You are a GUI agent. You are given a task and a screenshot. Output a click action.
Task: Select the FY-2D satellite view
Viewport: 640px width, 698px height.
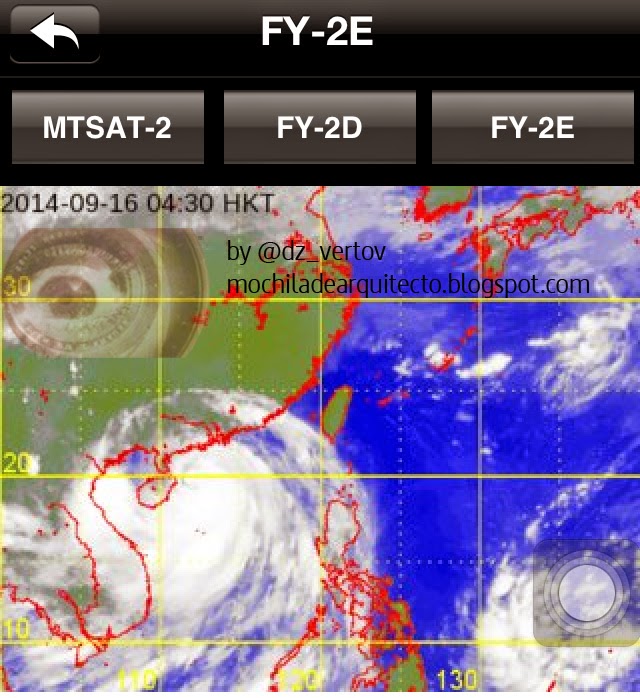[x=319, y=128]
